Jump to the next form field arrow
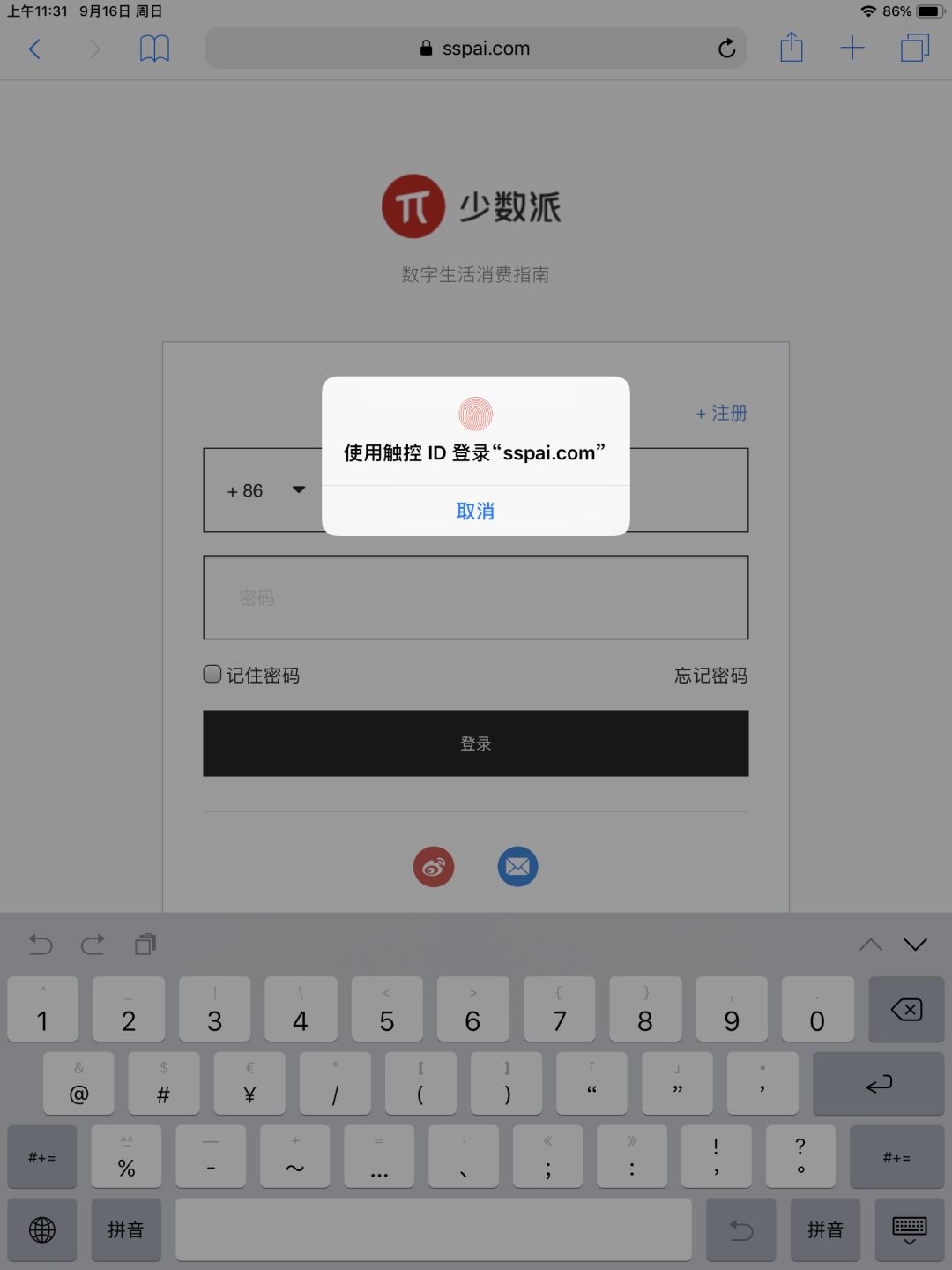The width and height of the screenshot is (952, 1270). tap(916, 945)
